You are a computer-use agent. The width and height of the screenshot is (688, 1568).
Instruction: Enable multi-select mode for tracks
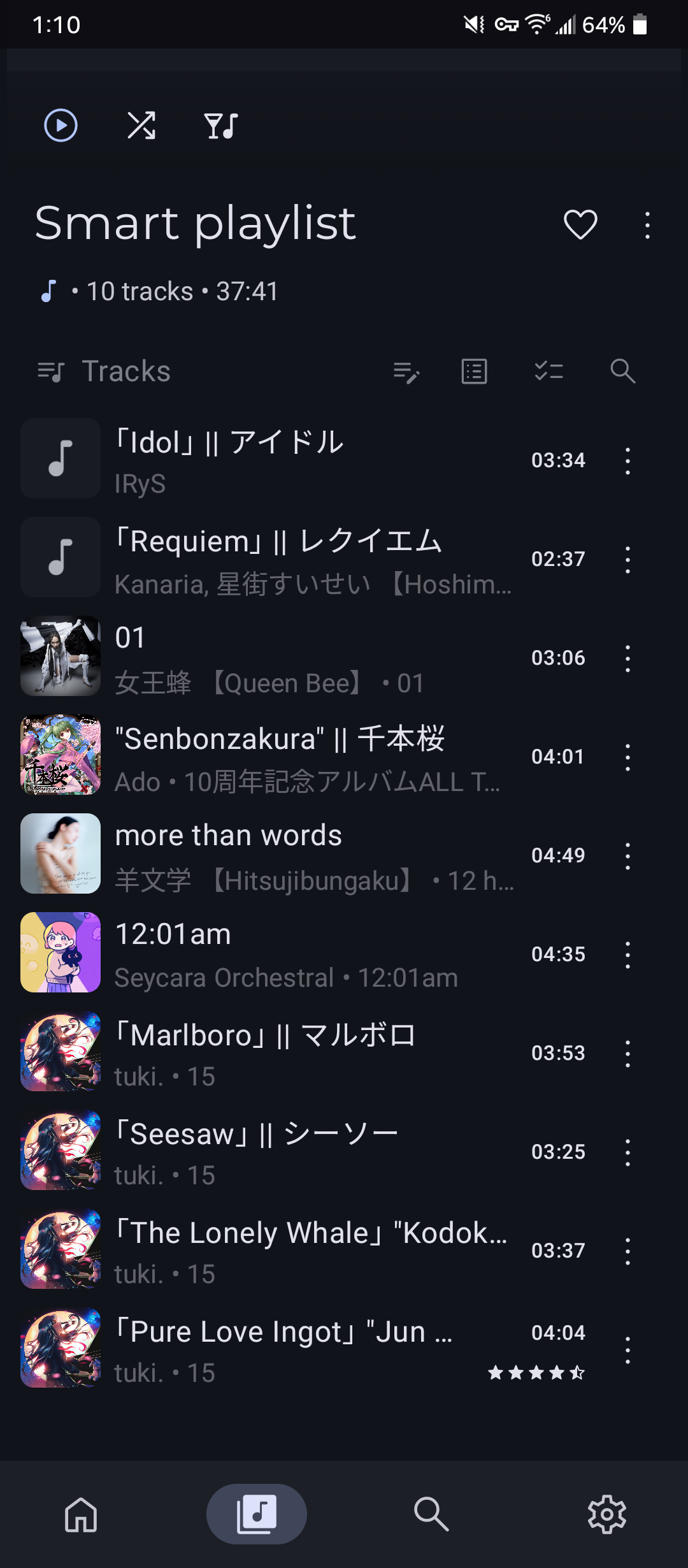coord(548,372)
